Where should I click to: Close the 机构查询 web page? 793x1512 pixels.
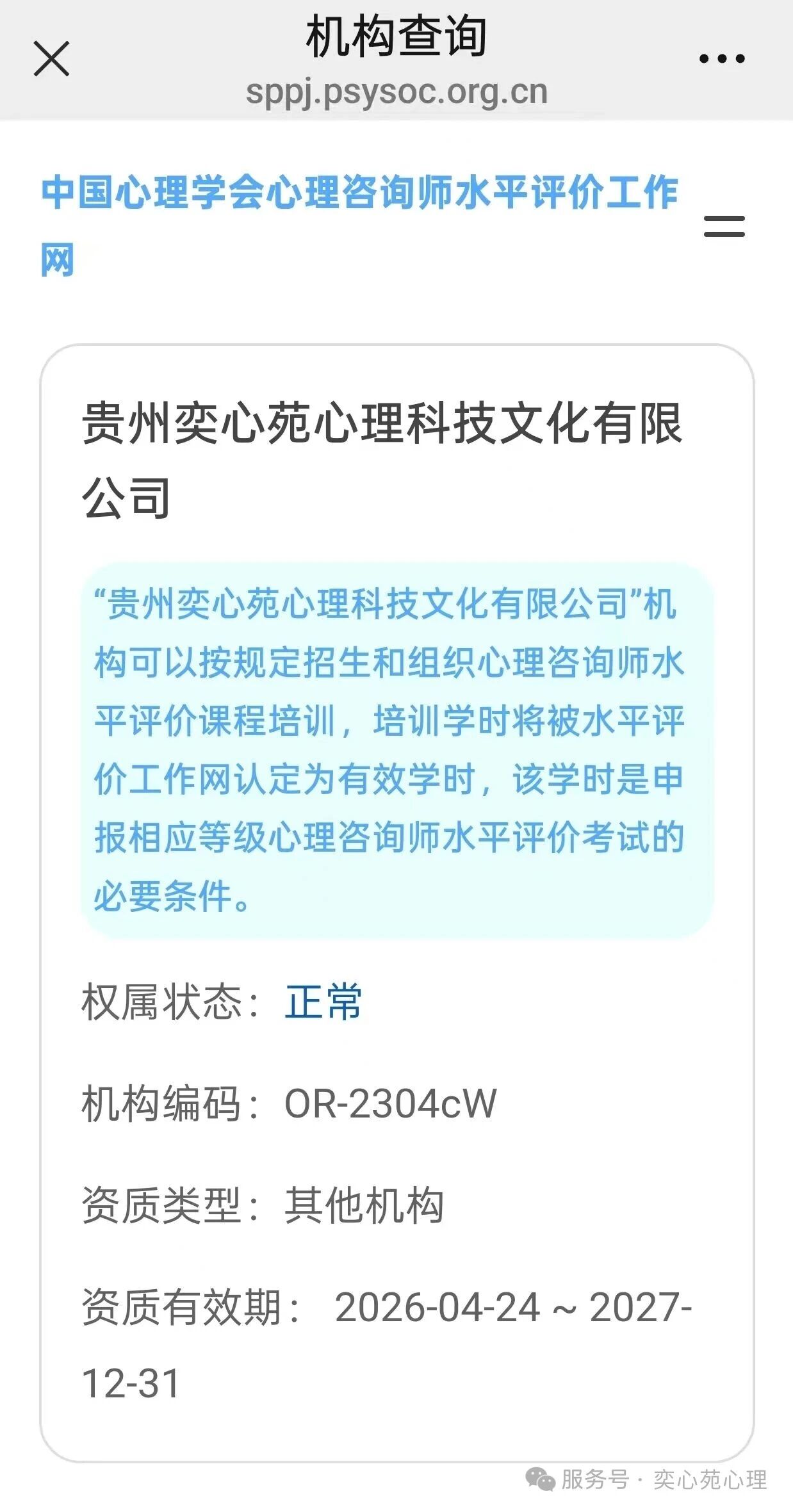pyautogui.click(x=51, y=59)
